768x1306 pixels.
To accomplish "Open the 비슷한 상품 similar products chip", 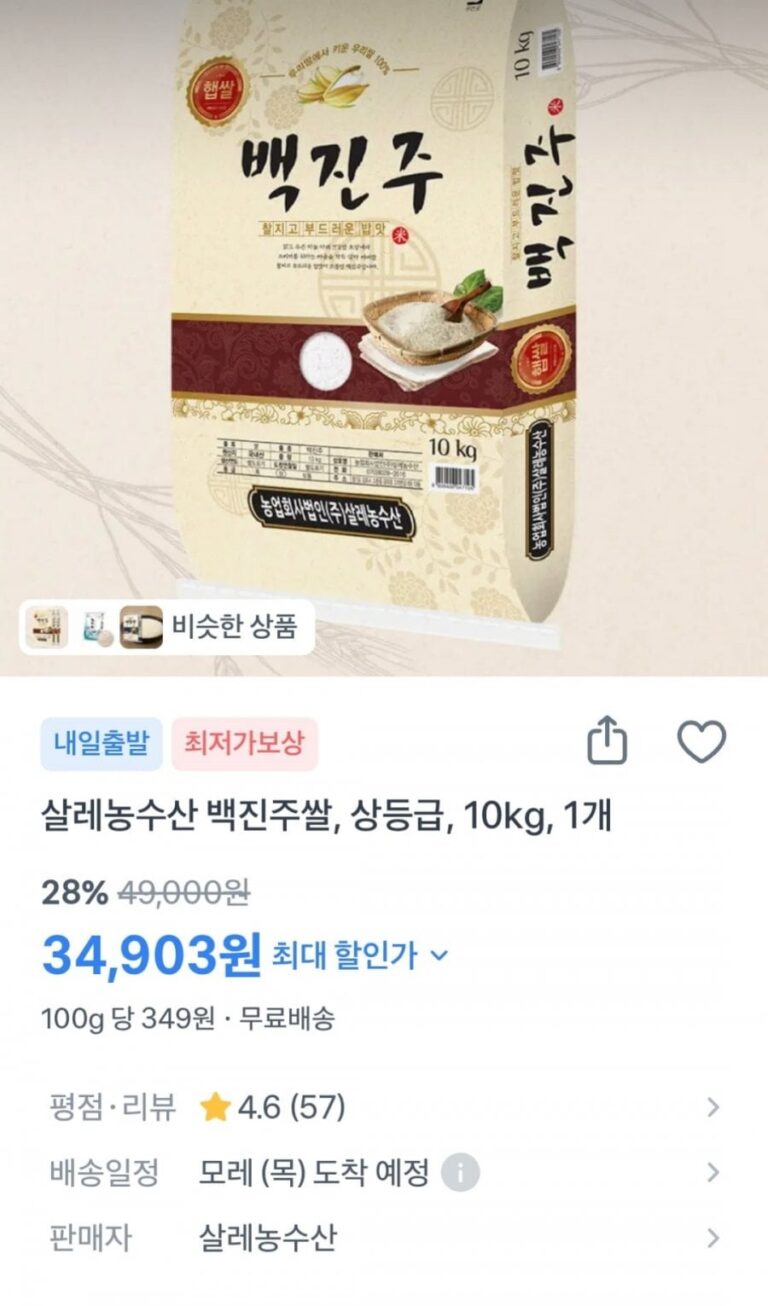I will (166, 628).
